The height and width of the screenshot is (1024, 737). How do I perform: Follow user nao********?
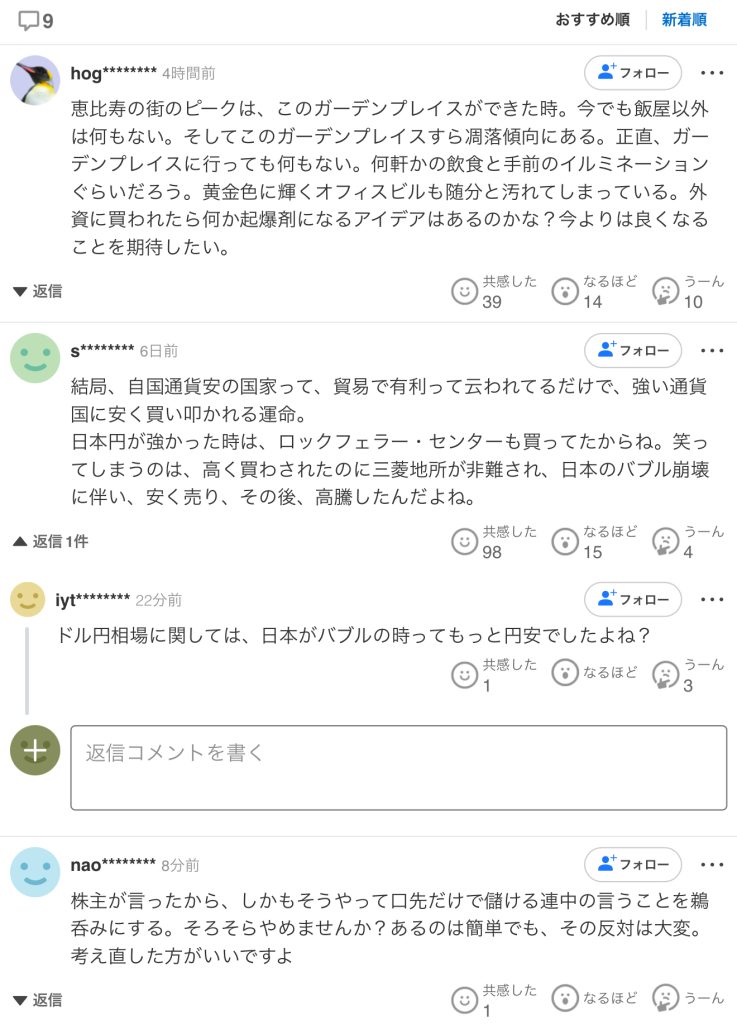coord(633,864)
